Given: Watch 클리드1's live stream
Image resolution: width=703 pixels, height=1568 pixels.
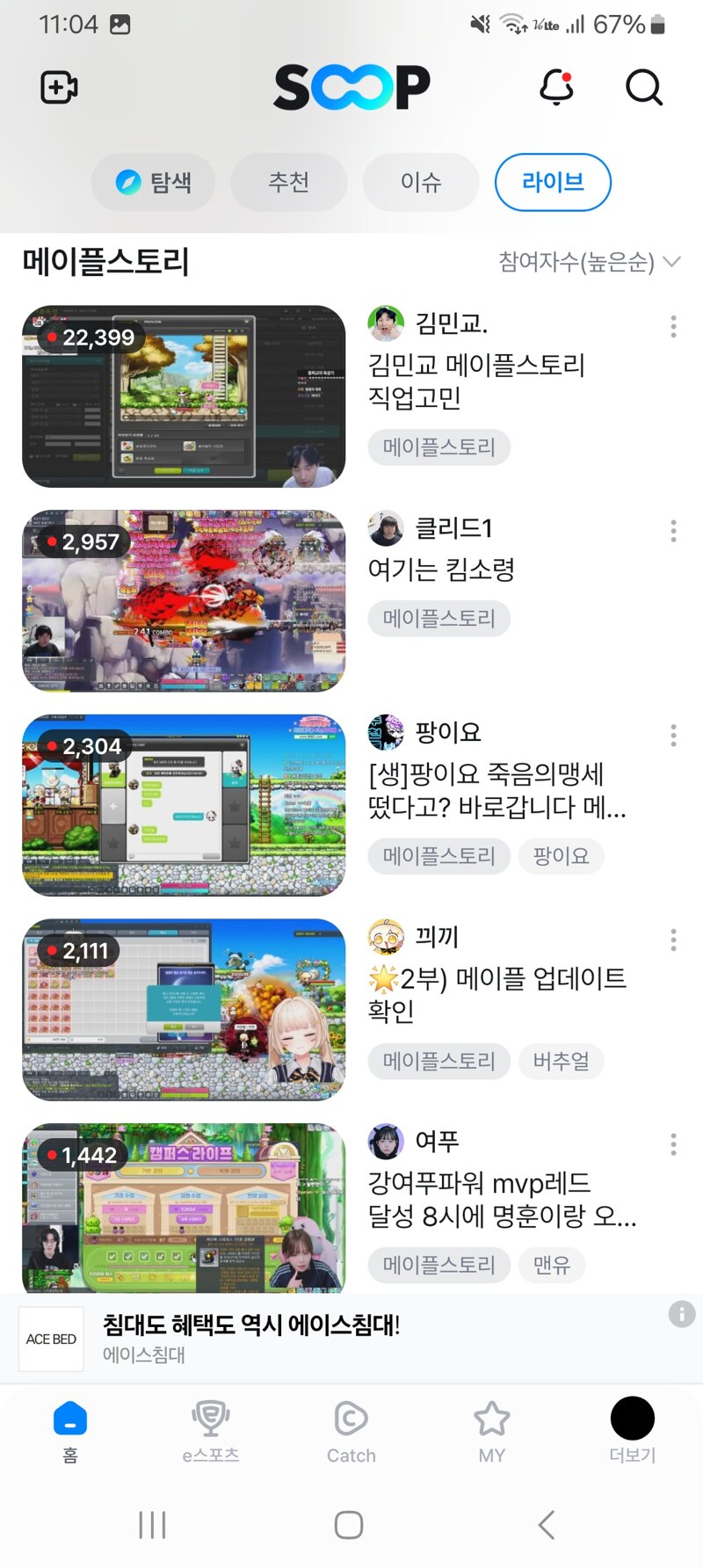Looking at the screenshot, I should tap(184, 601).
